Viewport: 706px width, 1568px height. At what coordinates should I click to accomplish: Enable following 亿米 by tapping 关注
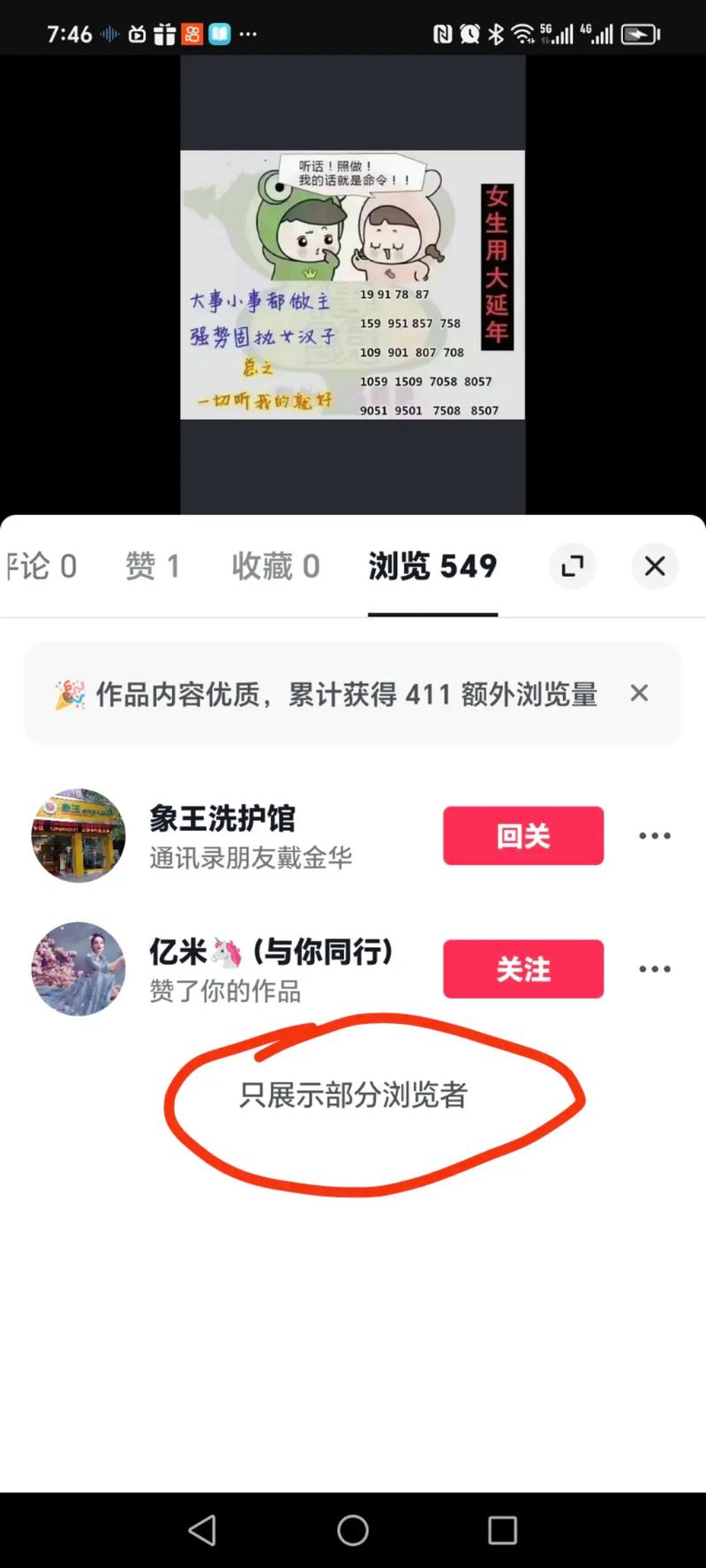pyautogui.click(x=522, y=968)
